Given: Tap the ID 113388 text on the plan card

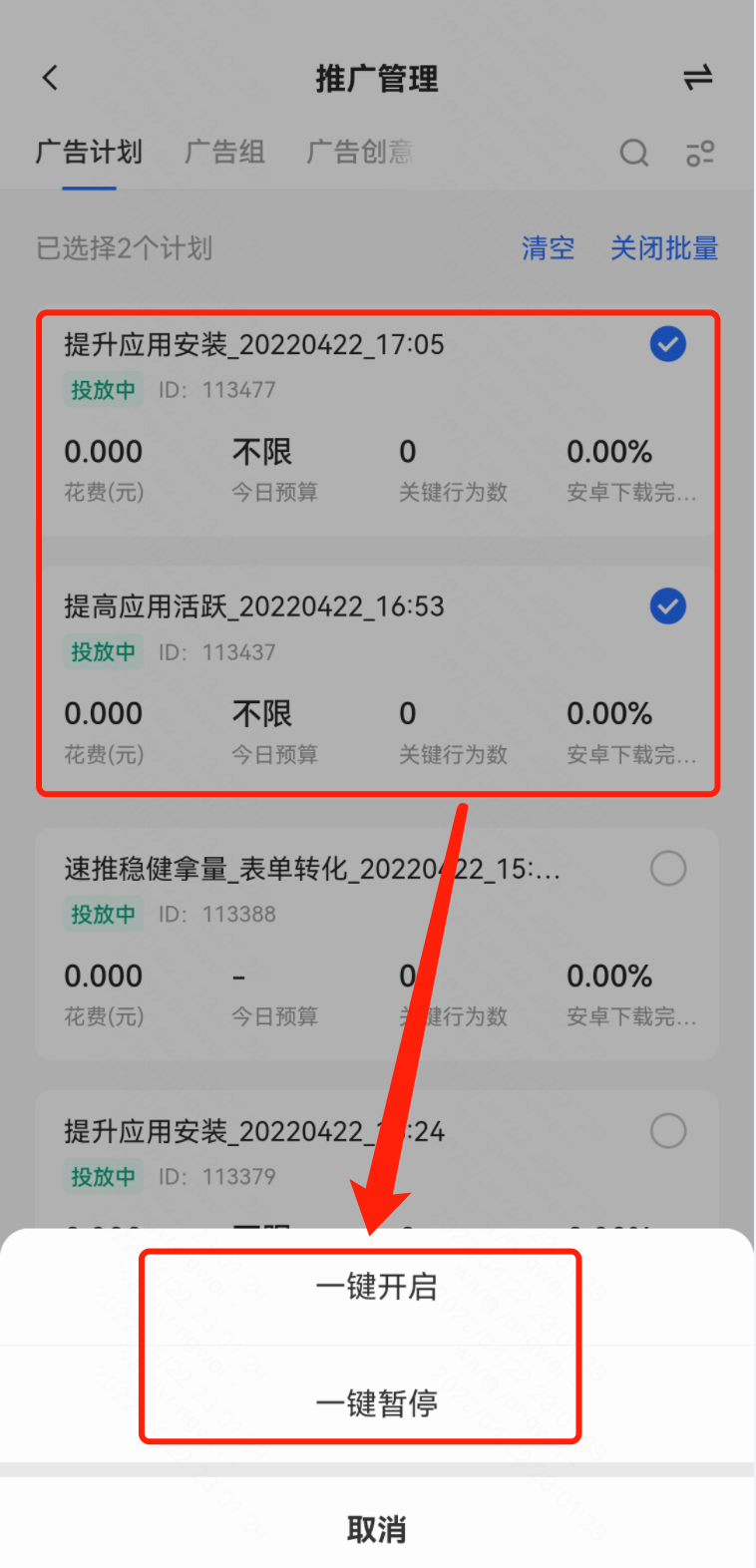Looking at the screenshot, I should pyautogui.click(x=217, y=914).
